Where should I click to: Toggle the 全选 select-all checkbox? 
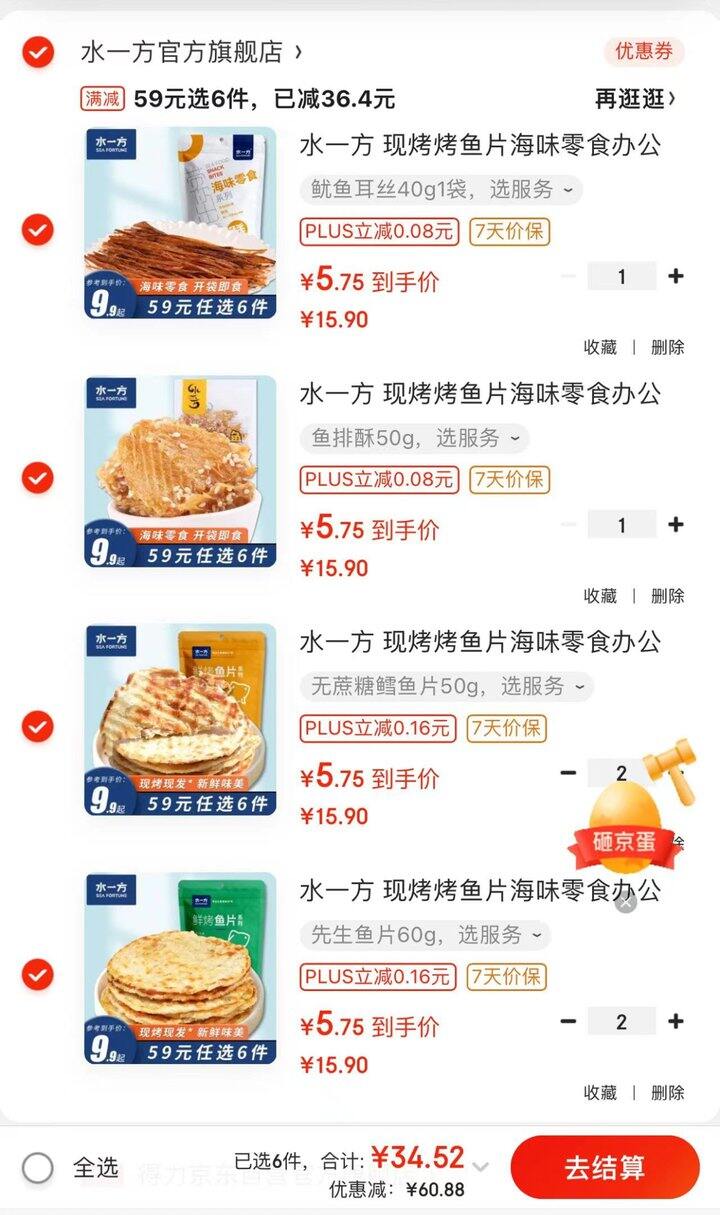(38, 1167)
